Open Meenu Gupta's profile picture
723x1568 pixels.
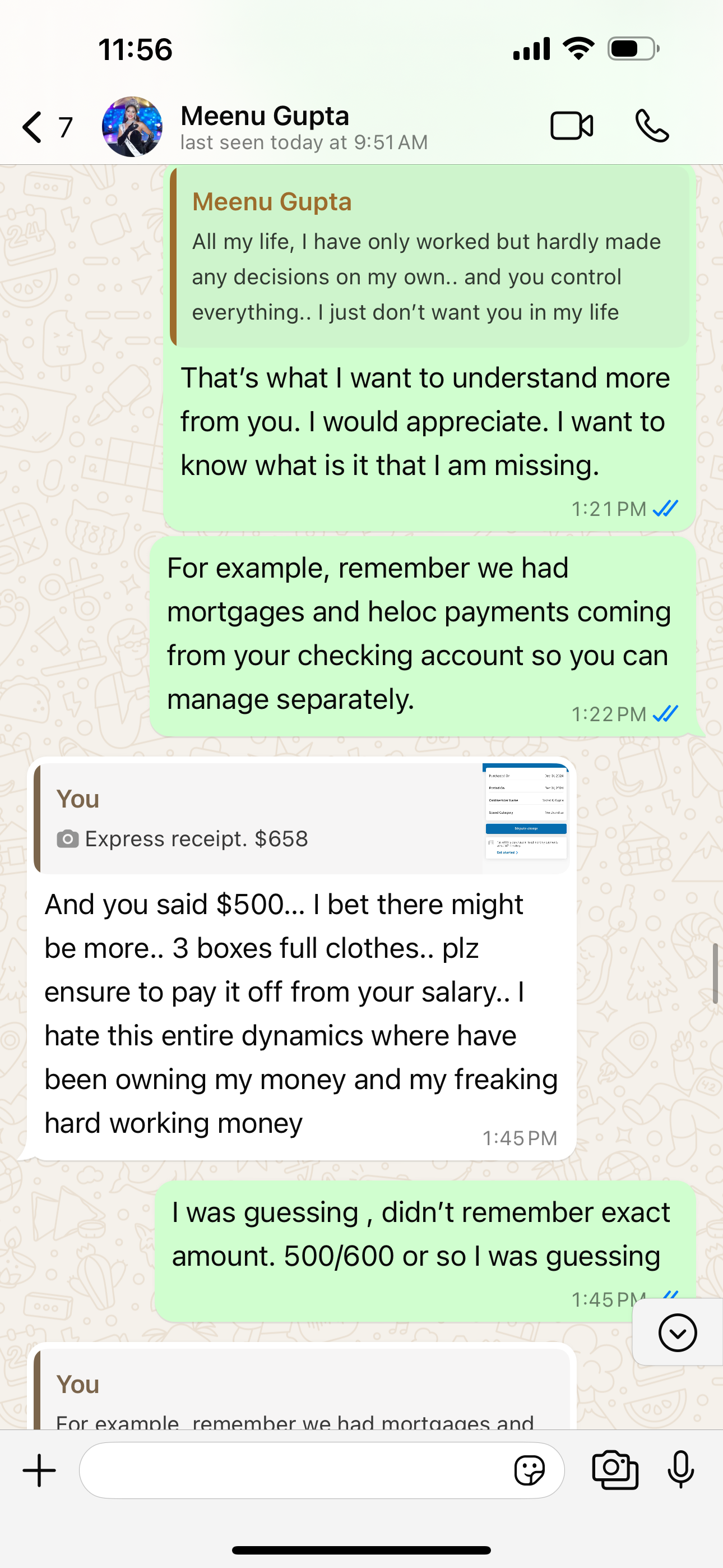(x=132, y=127)
